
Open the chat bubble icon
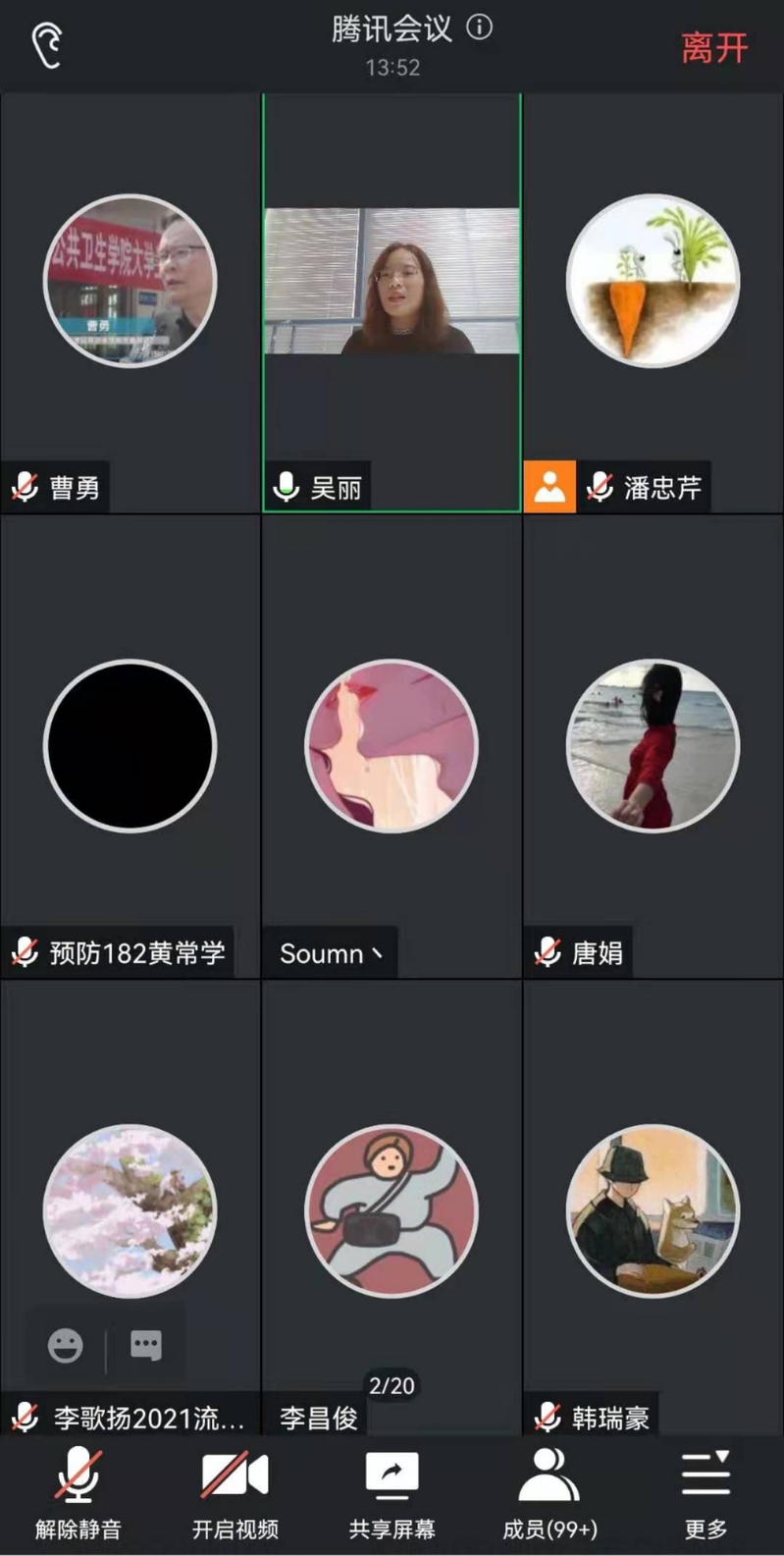click(146, 1345)
